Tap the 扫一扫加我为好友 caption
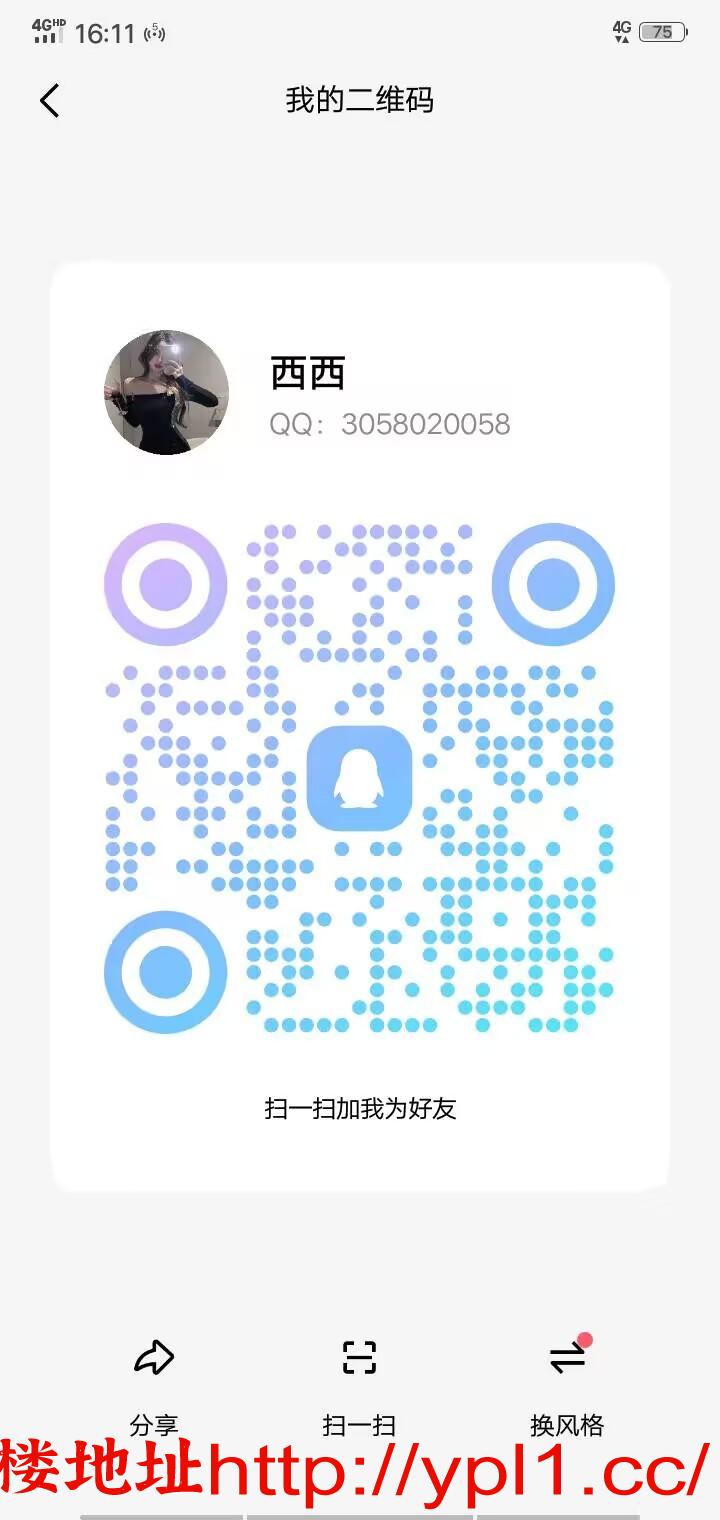Image resolution: width=720 pixels, height=1520 pixels. (360, 1109)
